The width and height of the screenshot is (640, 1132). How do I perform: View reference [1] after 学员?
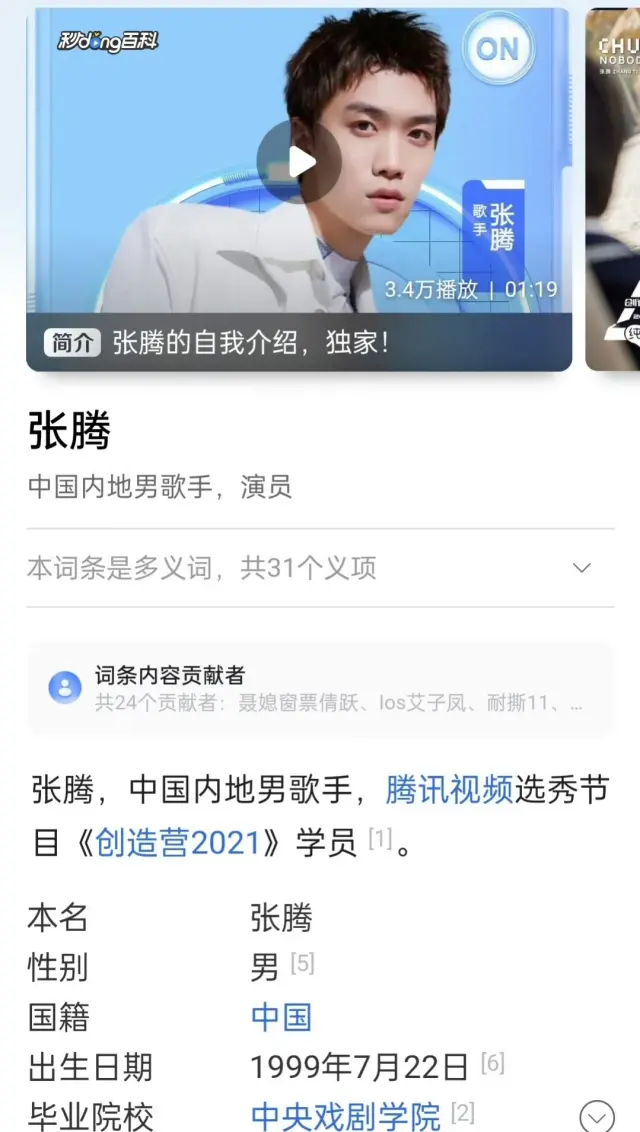point(379,840)
